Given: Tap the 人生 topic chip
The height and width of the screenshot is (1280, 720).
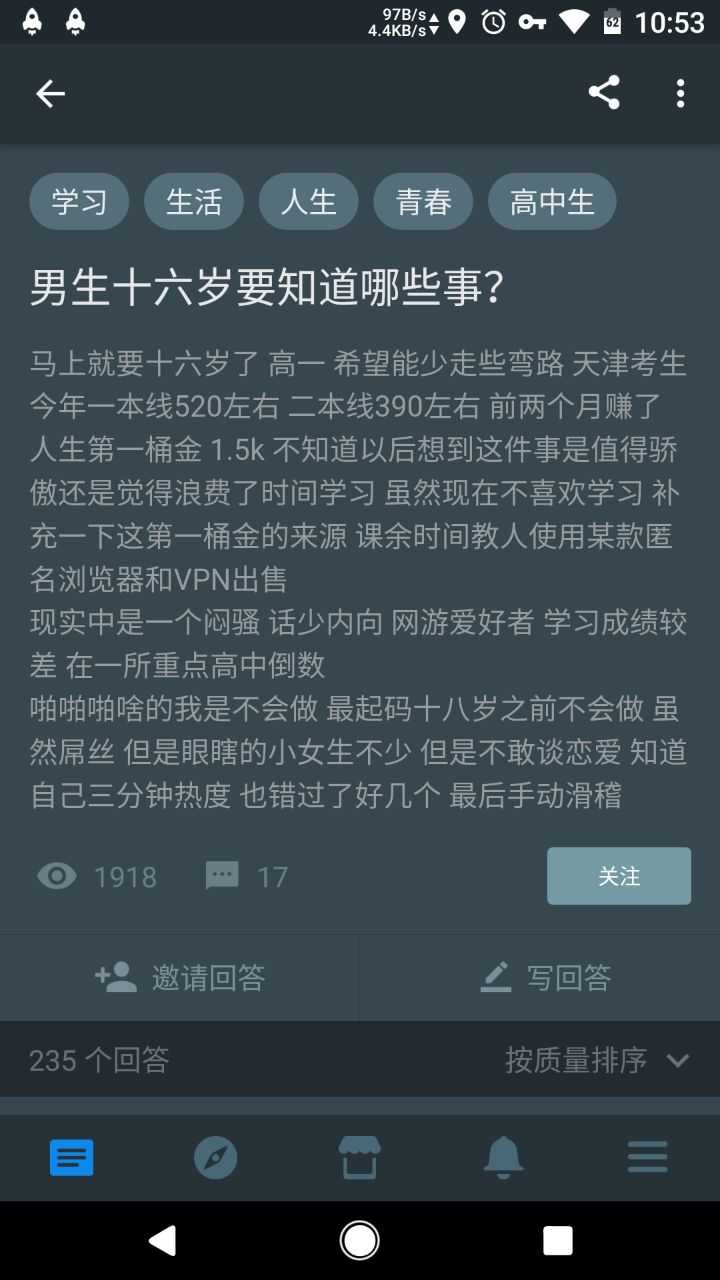Looking at the screenshot, I should pyautogui.click(x=309, y=202).
